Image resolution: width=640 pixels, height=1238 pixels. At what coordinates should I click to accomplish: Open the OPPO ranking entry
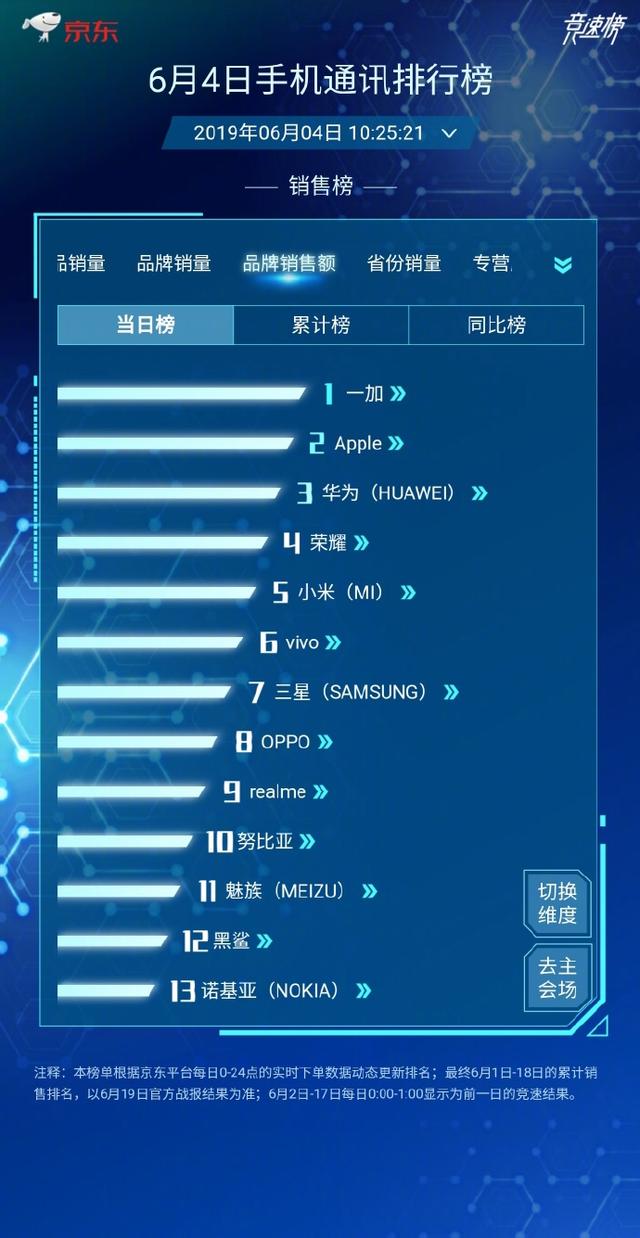tap(286, 742)
